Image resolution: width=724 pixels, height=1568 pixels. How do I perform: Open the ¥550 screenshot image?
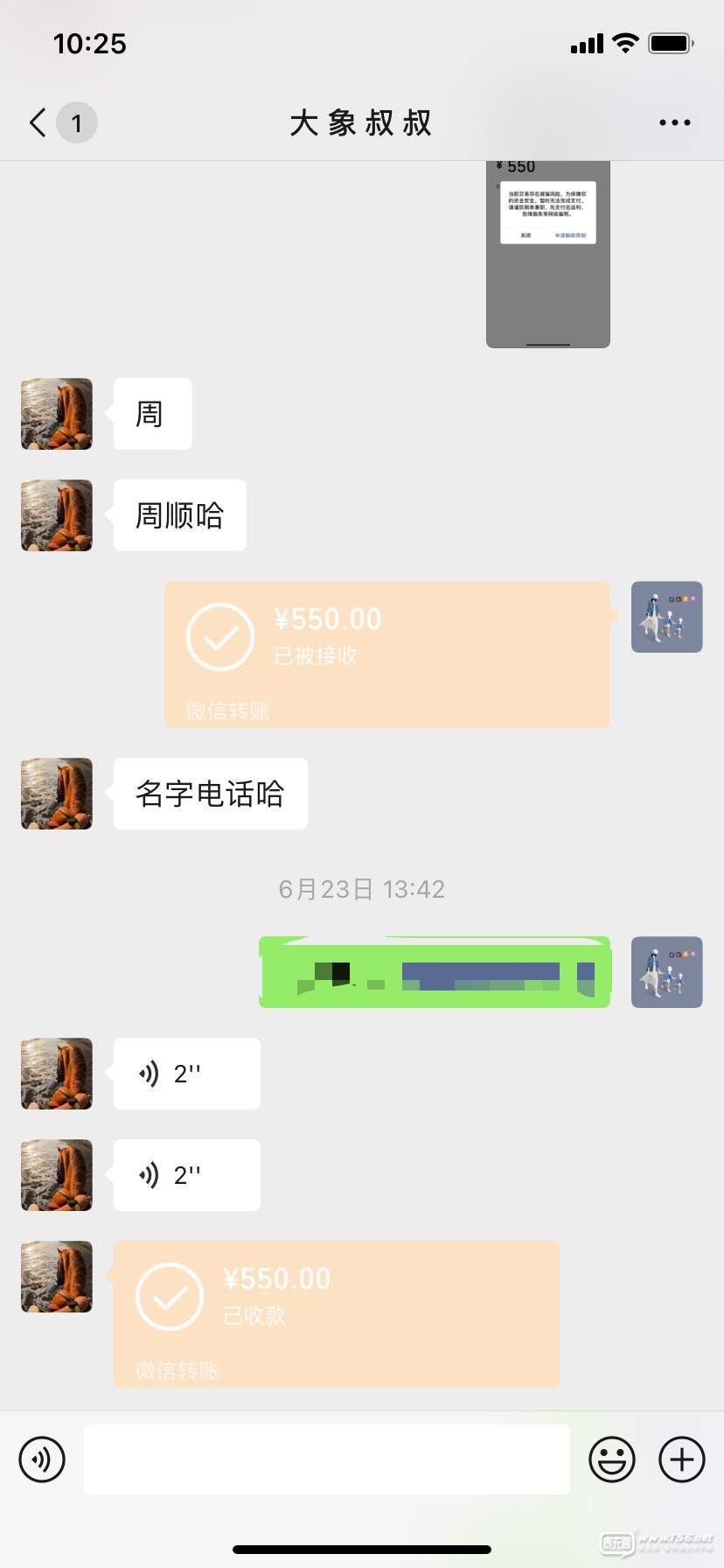547,254
